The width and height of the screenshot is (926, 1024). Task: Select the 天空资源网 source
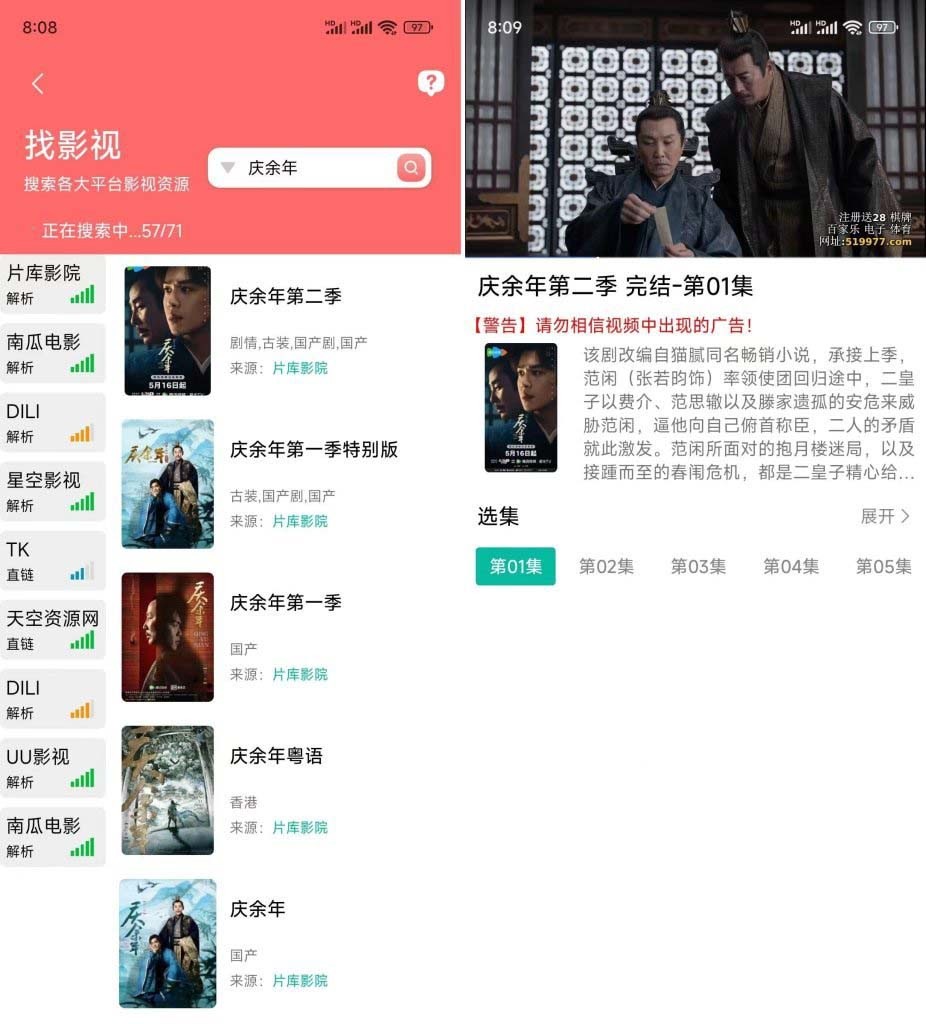[52, 629]
